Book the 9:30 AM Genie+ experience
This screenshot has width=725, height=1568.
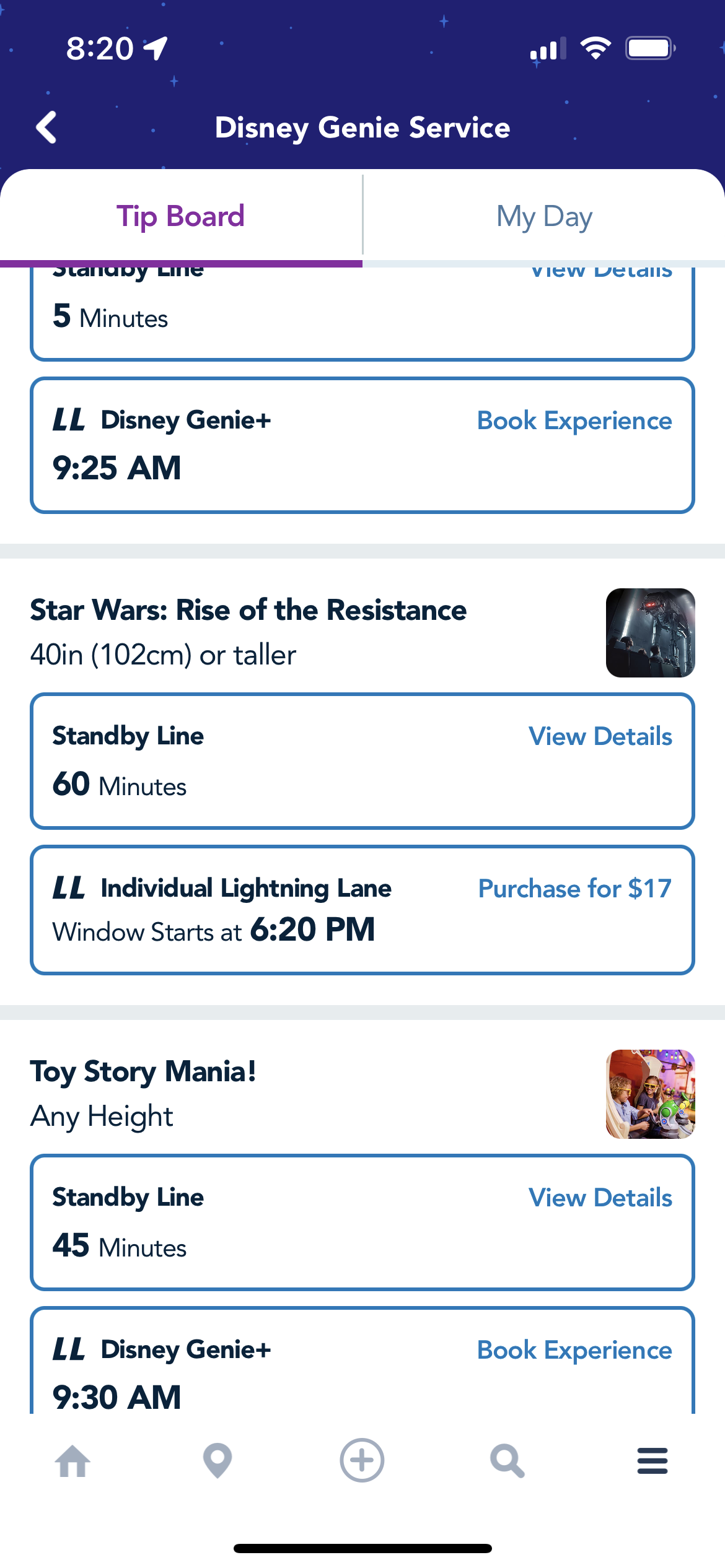click(574, 1351)
